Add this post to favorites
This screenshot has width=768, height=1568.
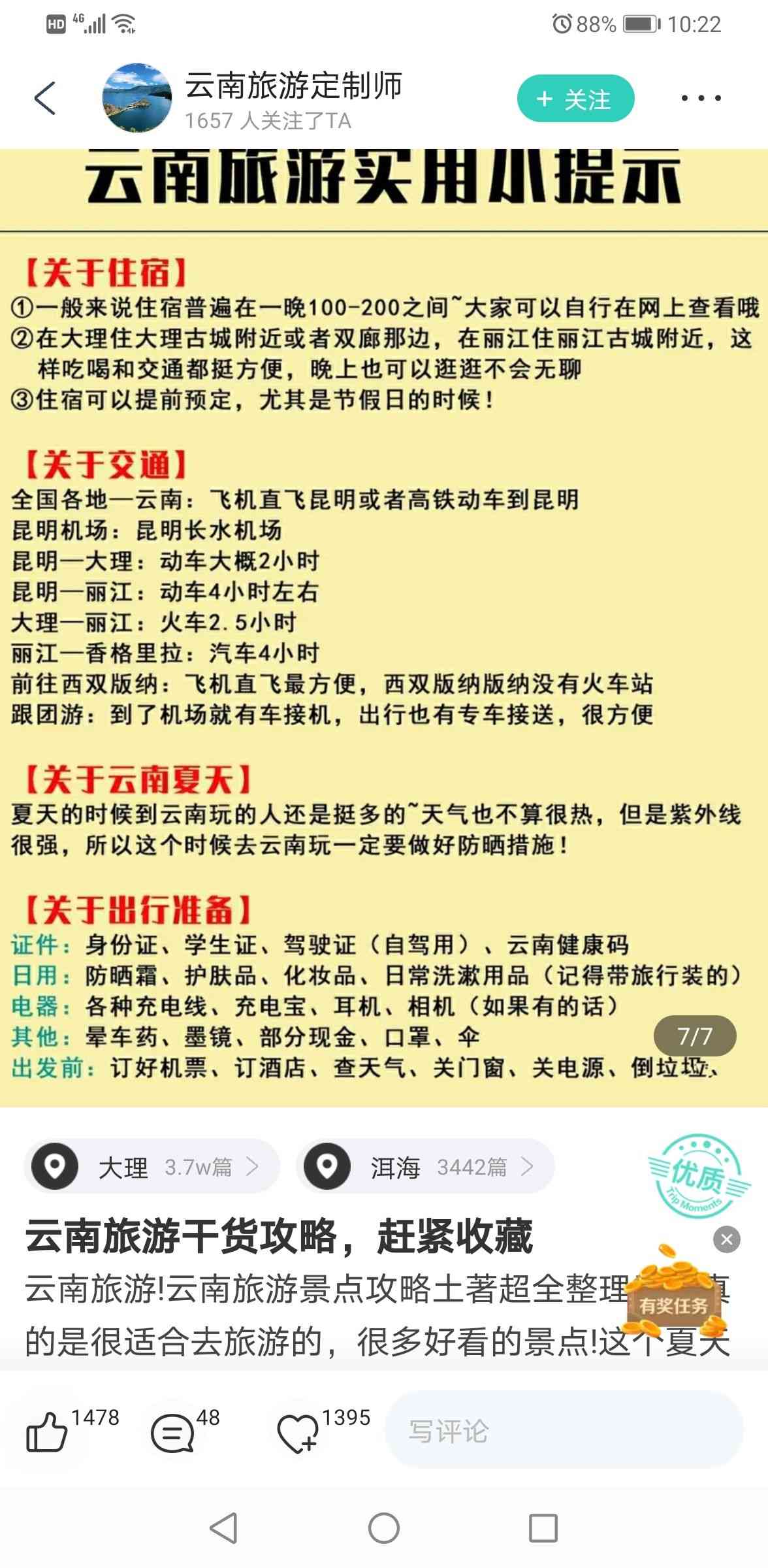(x=298, y=1432)
